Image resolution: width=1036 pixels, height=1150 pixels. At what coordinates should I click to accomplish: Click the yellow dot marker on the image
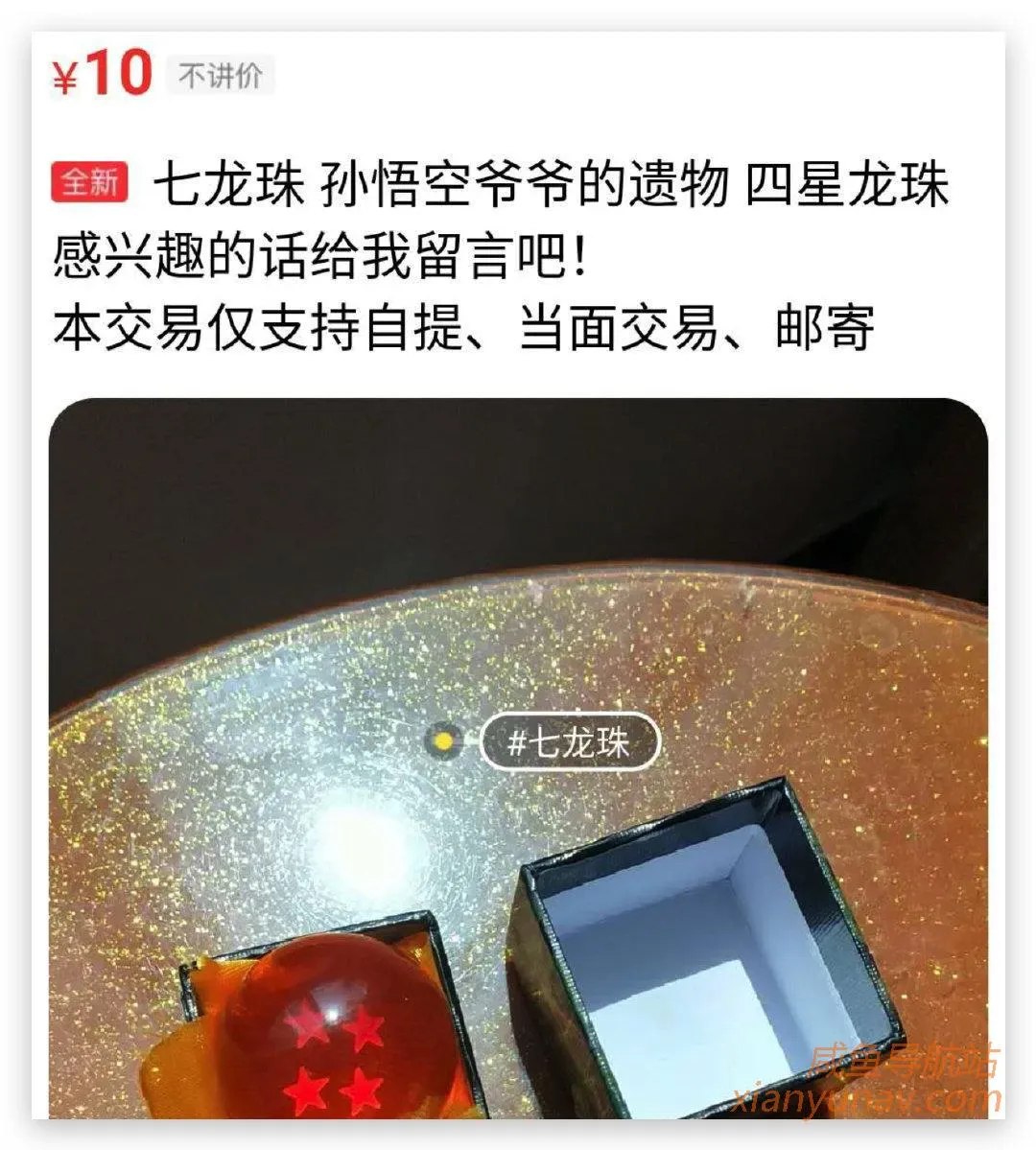[443, 740]
